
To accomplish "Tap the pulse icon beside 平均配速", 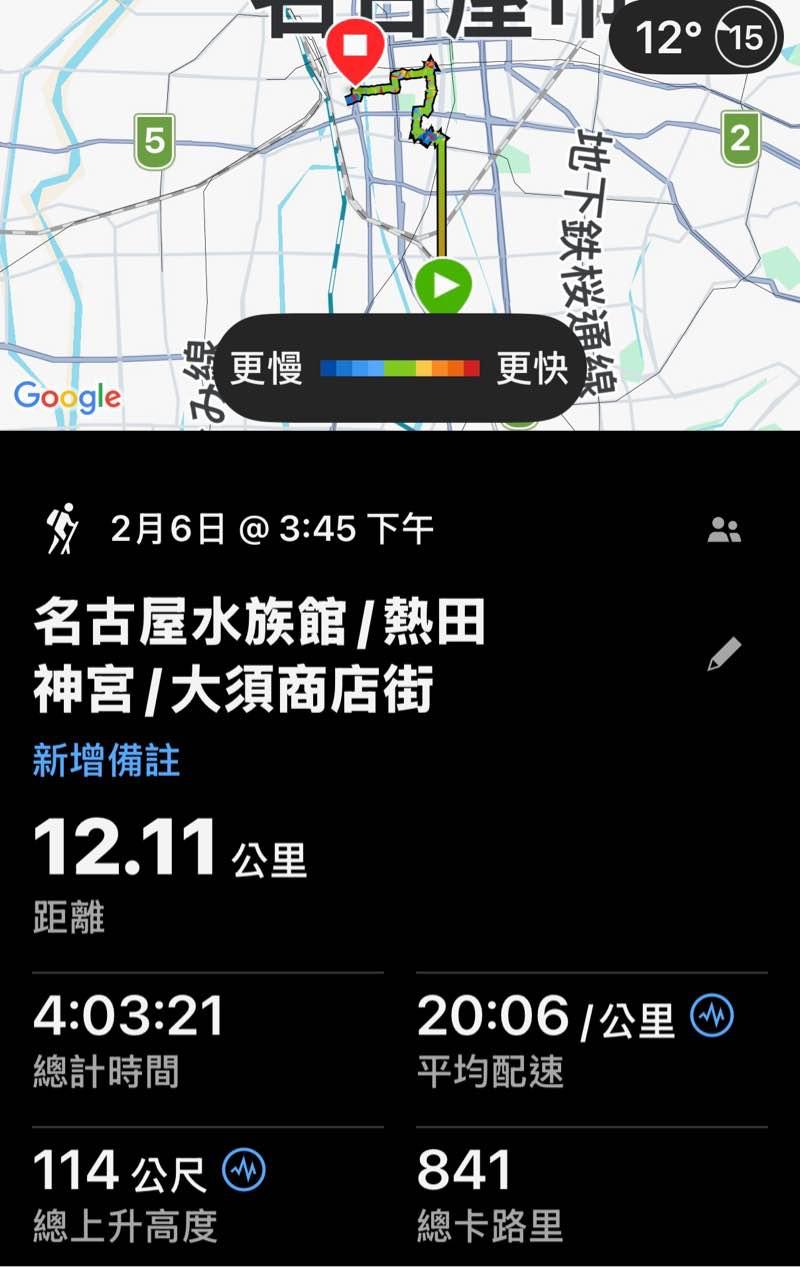I will (x=712, y=1017).
